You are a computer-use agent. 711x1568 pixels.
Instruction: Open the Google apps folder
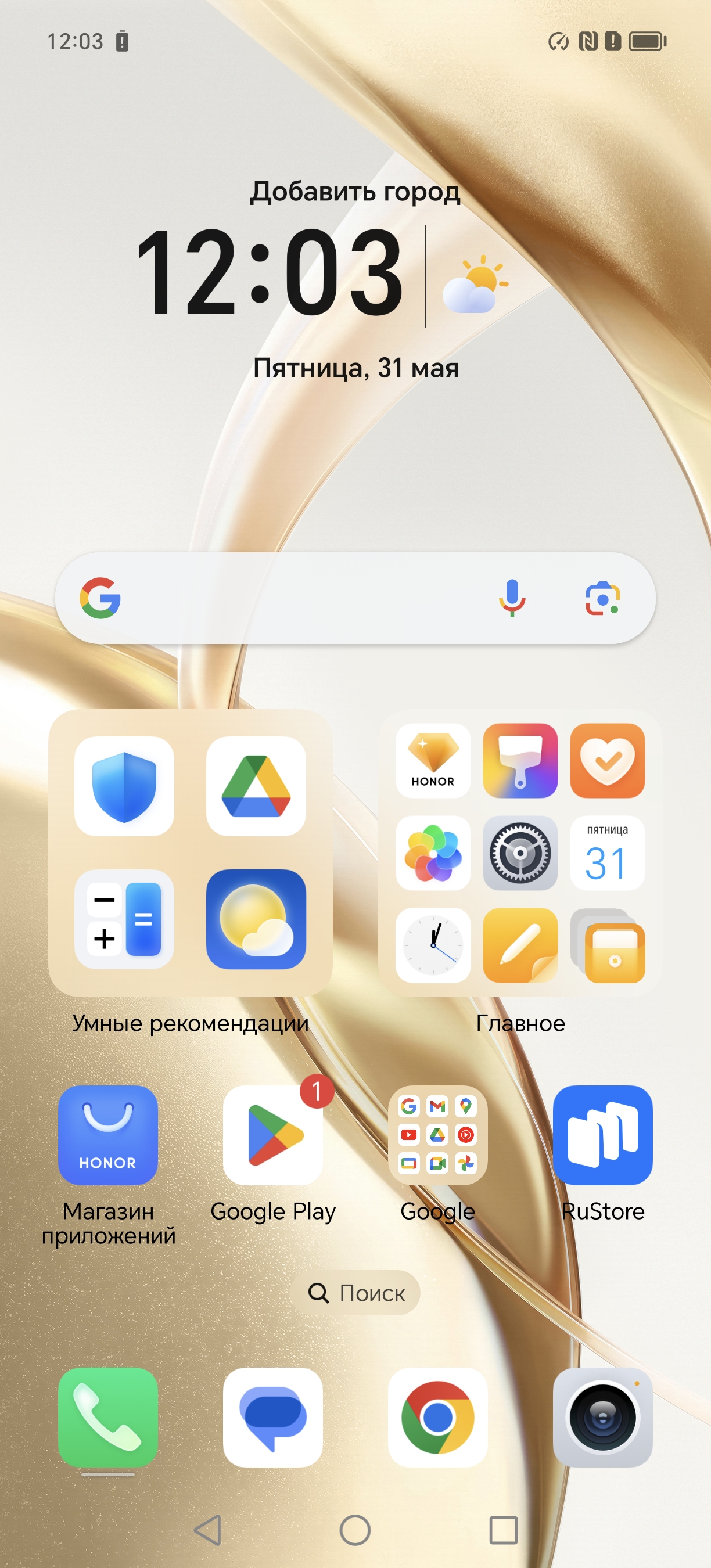[x=437, y=1135]
